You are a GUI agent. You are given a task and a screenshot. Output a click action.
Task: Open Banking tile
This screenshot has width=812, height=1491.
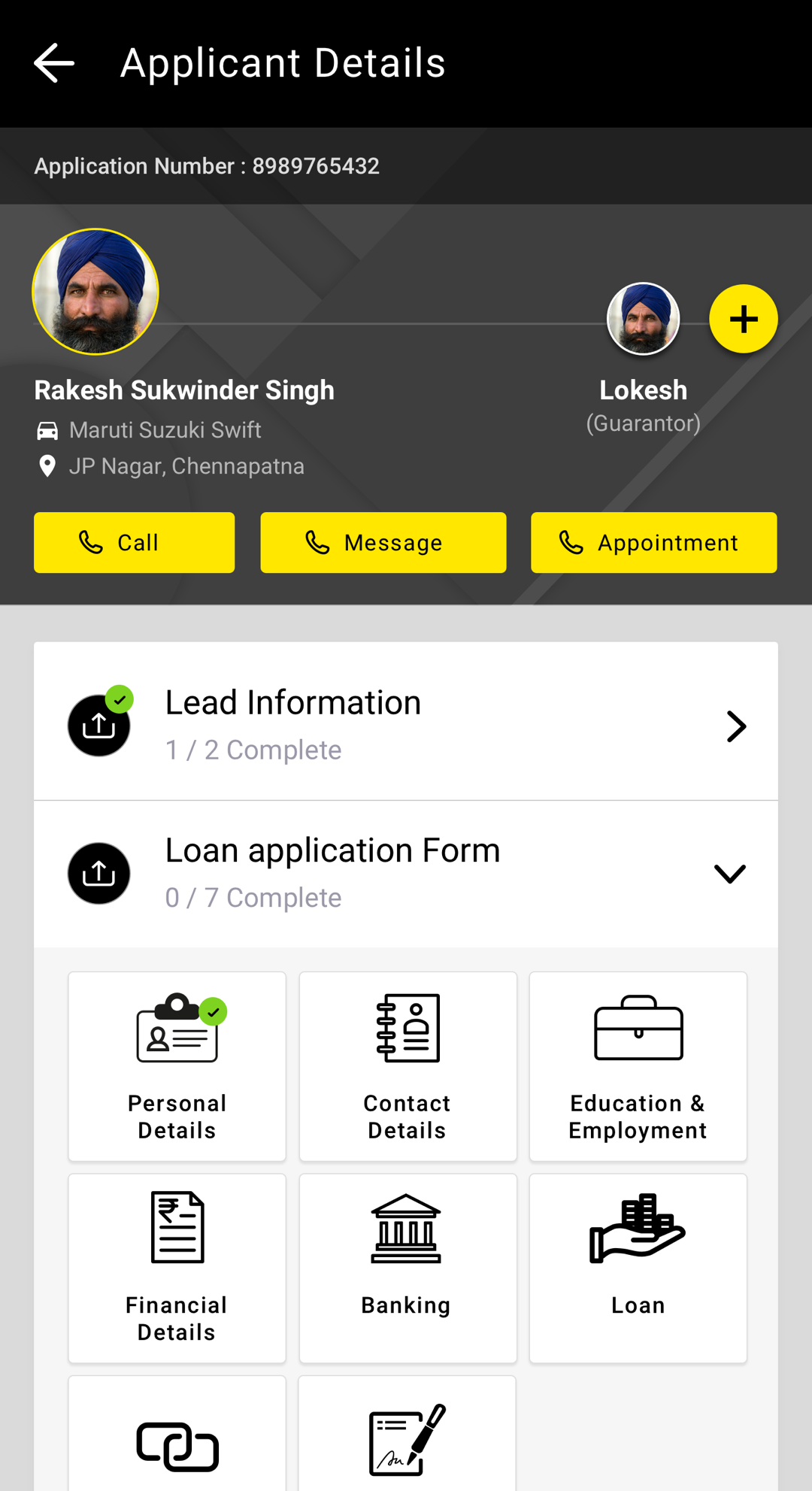click(407, 1268)
